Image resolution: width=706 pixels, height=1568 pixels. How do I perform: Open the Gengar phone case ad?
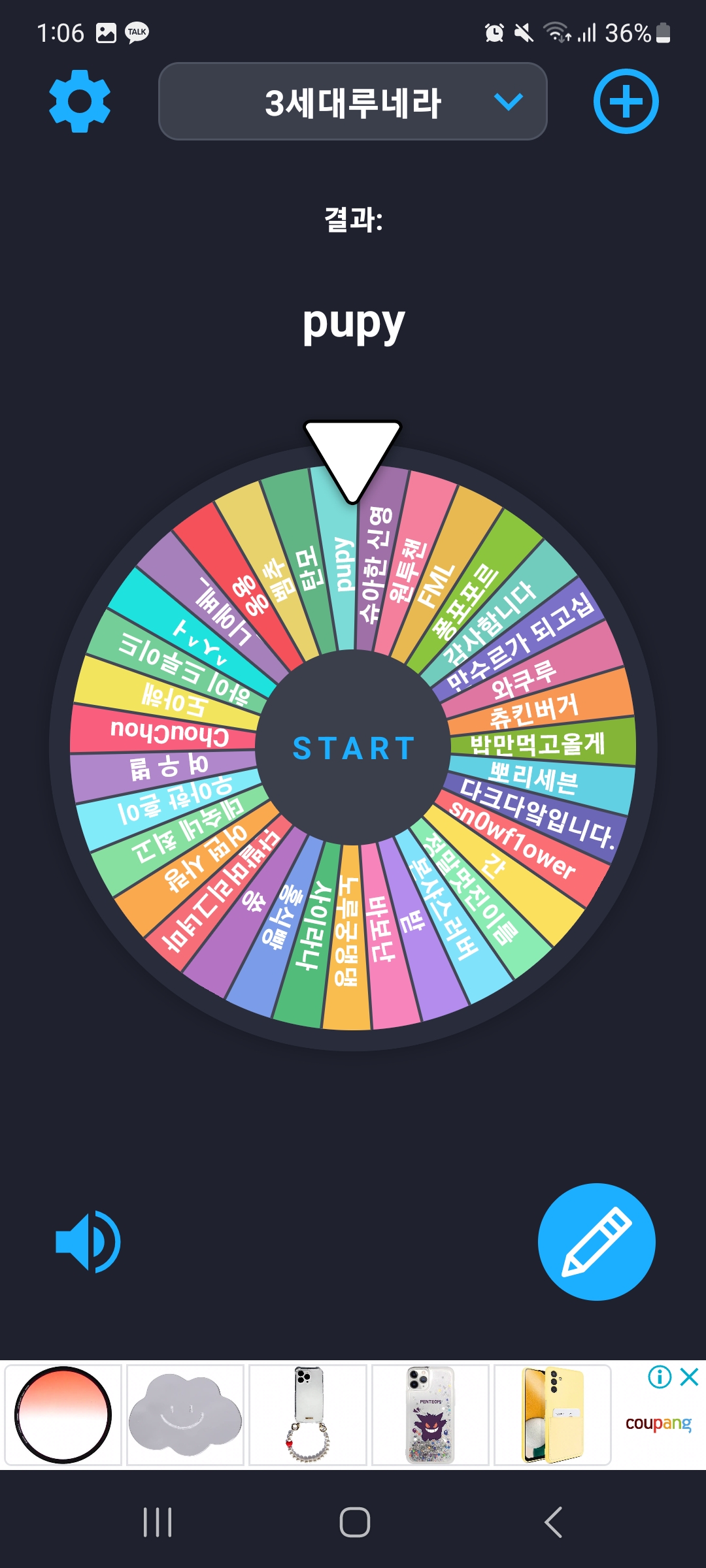(430, 1415)
